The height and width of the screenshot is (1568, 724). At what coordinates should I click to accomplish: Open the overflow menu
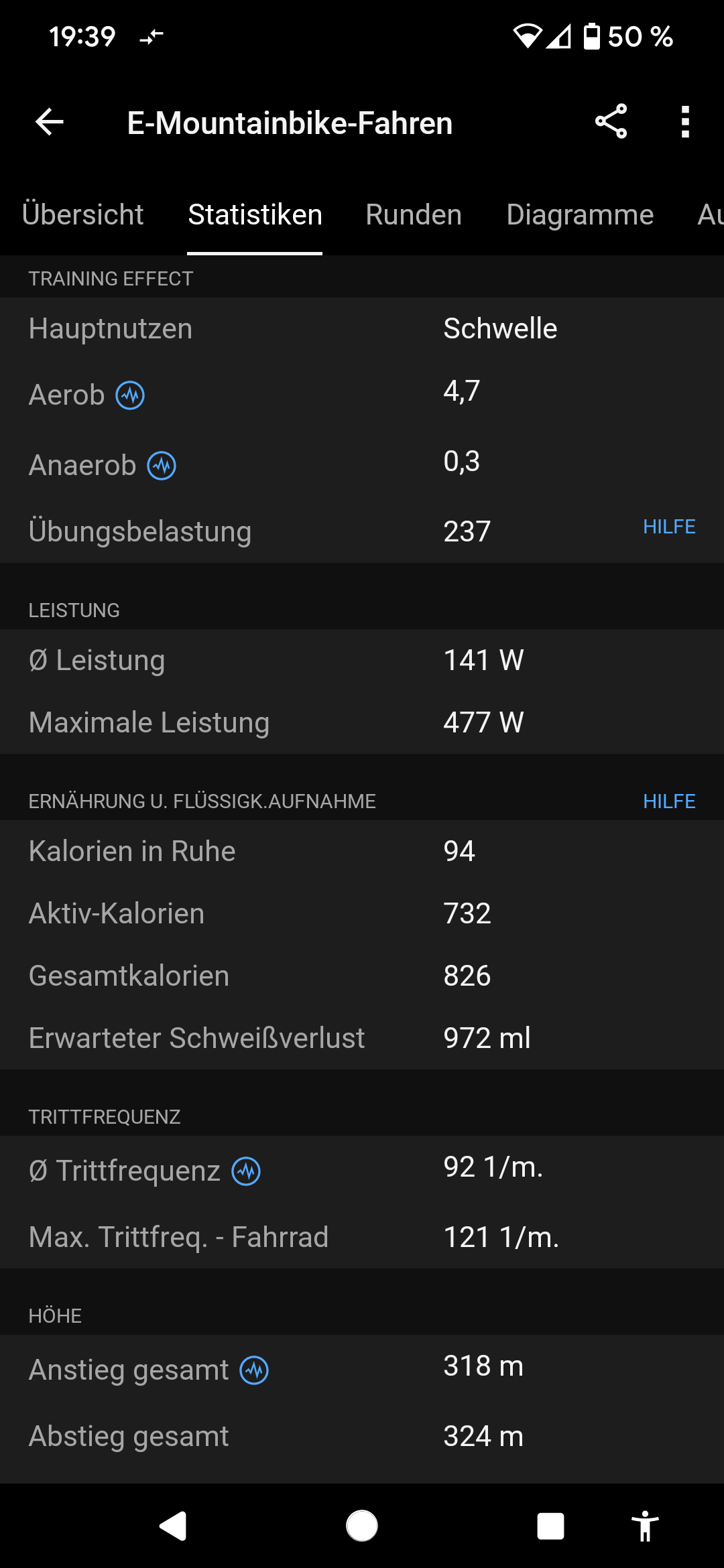click(x=684, y=122)
